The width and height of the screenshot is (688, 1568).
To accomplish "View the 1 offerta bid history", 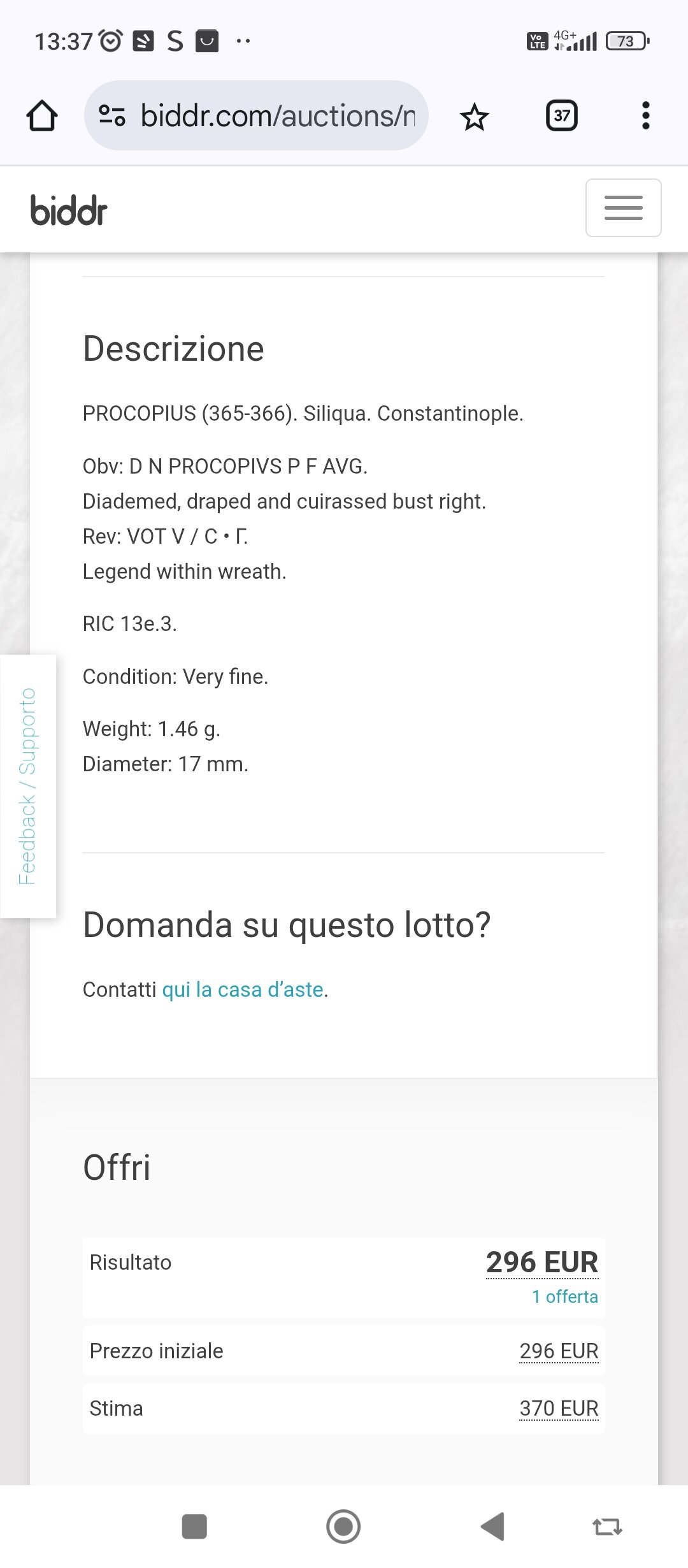I will point(565,1296).
